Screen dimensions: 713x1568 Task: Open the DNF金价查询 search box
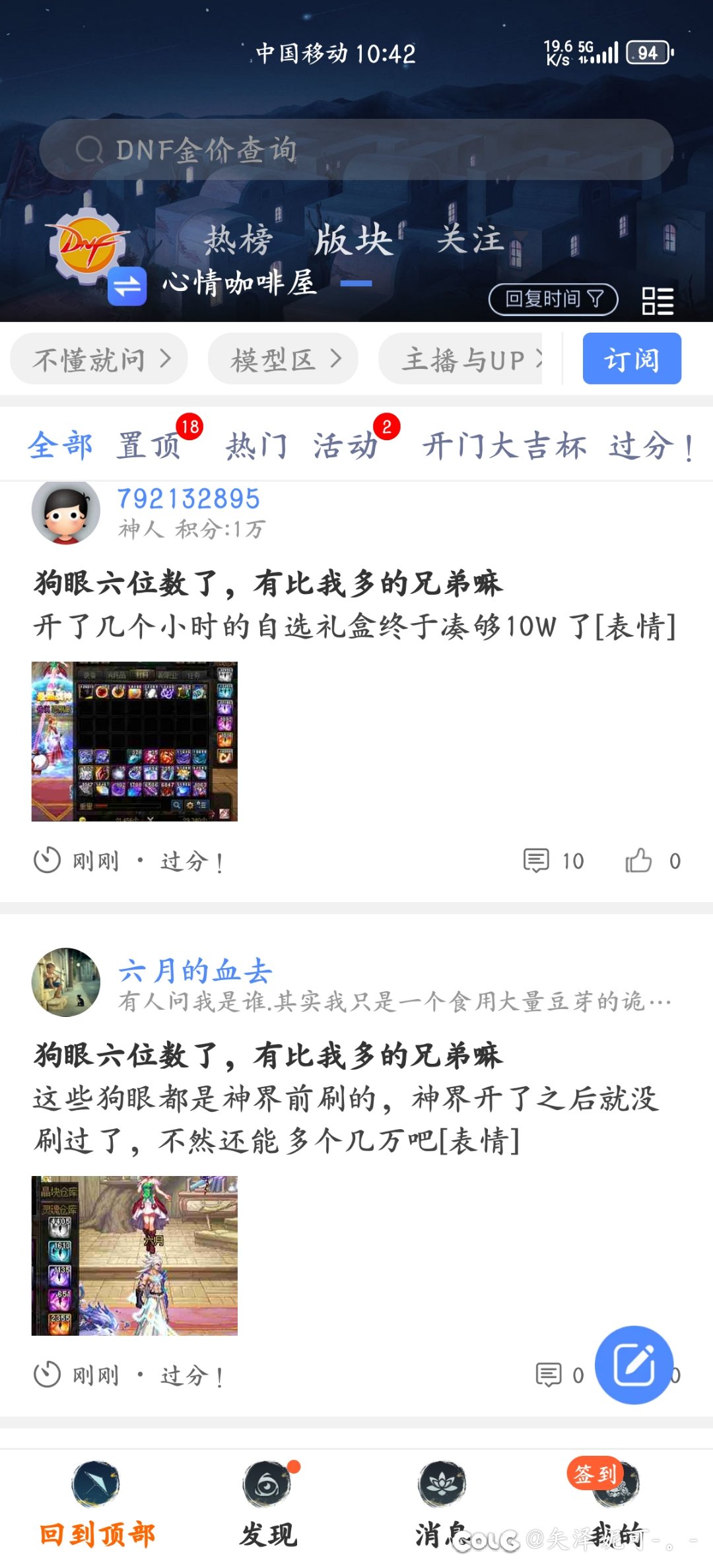(x=356, y=150)
